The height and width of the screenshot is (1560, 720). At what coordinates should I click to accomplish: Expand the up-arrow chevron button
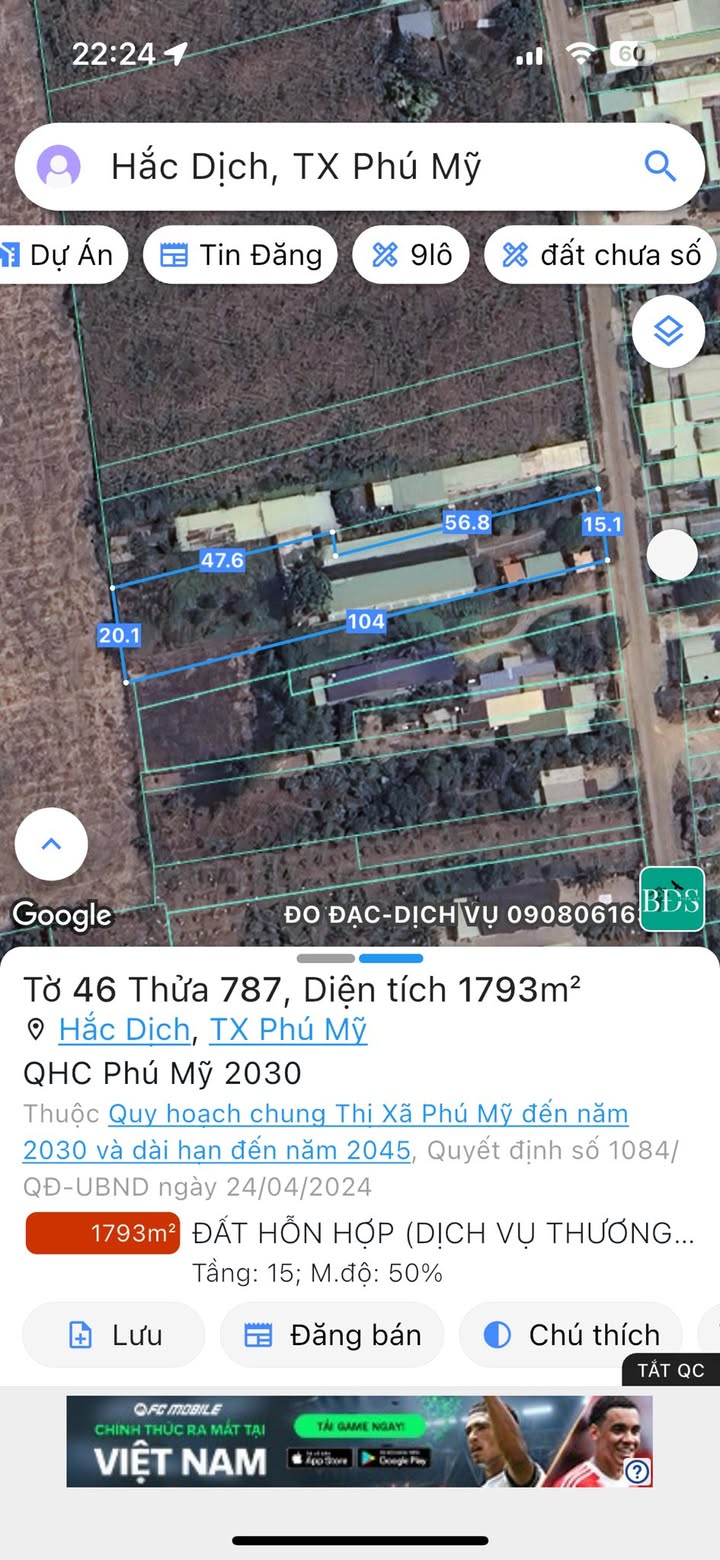tap(51, 844)
